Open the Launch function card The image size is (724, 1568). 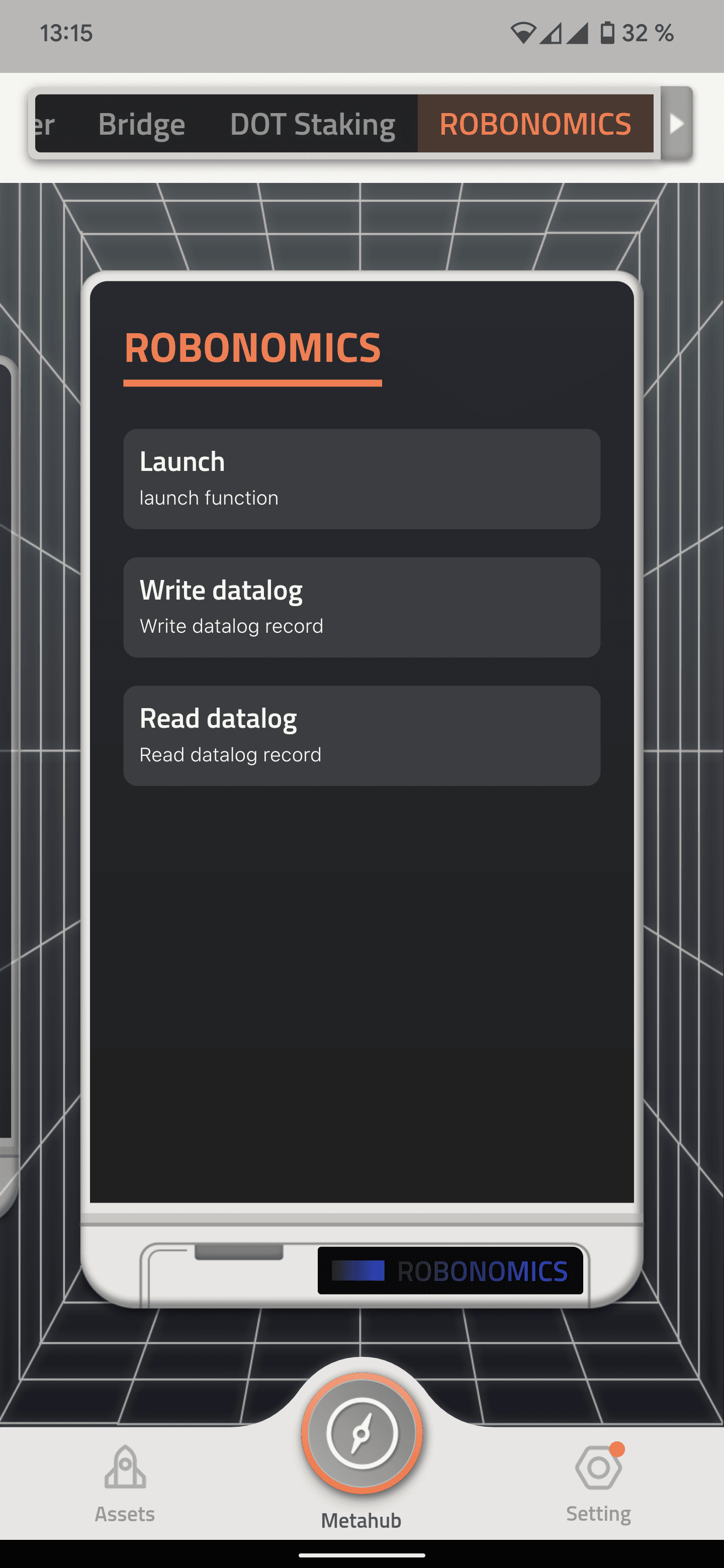(361, 479)
